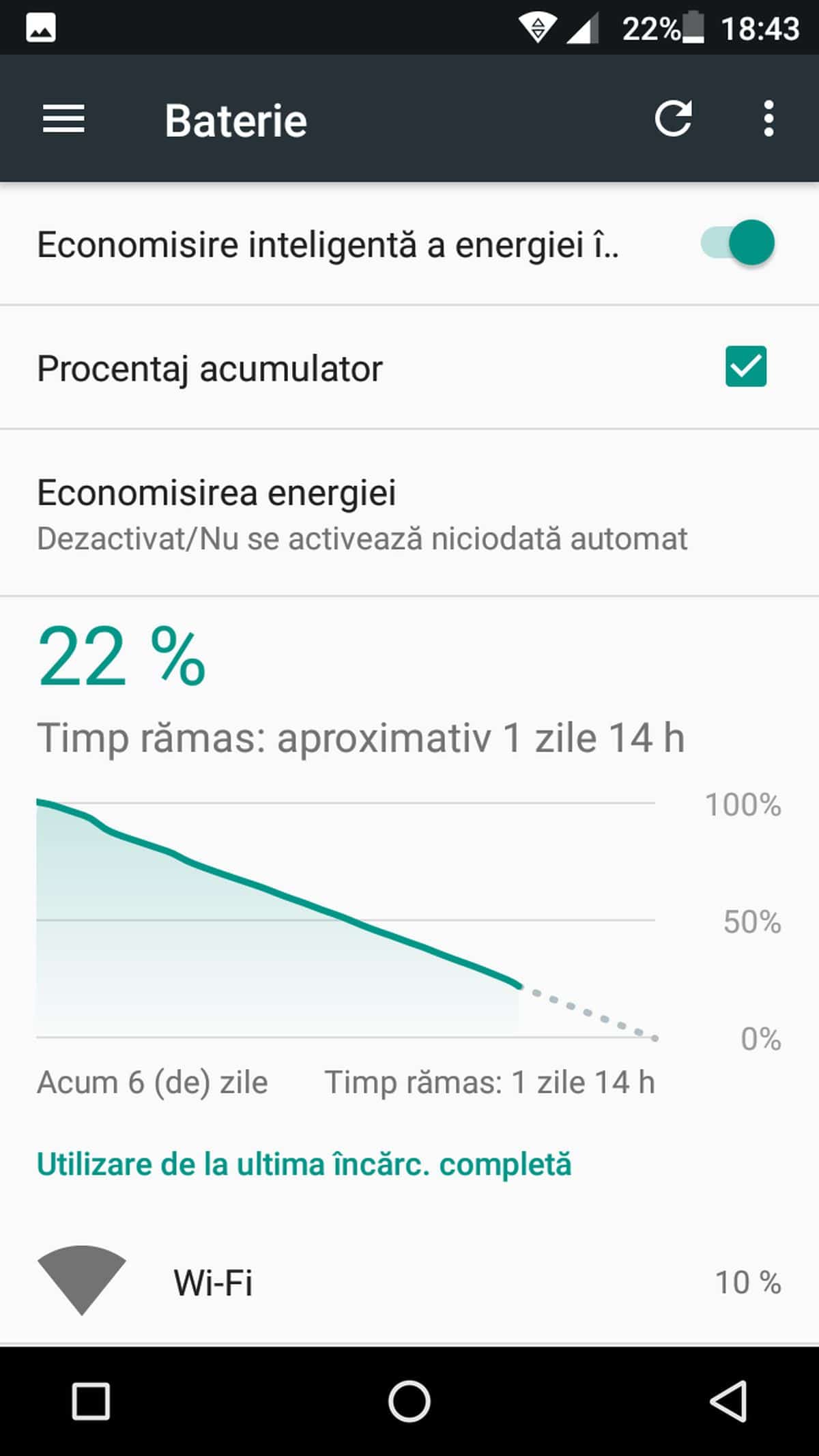Go back using the system back button
Image resolution: width=819 pixels, height=1456 pixels.
(728, 1401)
